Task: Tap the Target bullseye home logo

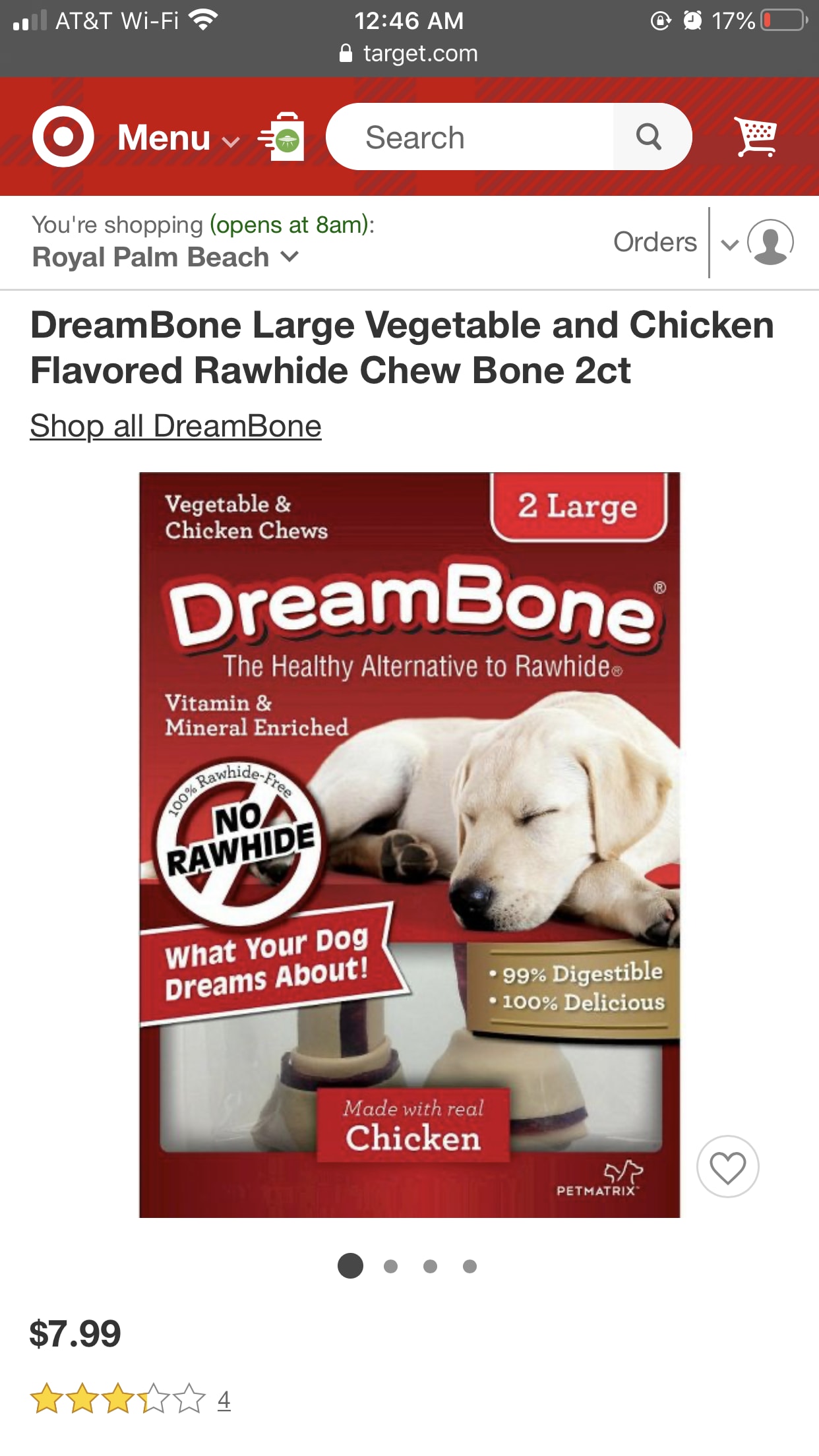Action: 63,136
